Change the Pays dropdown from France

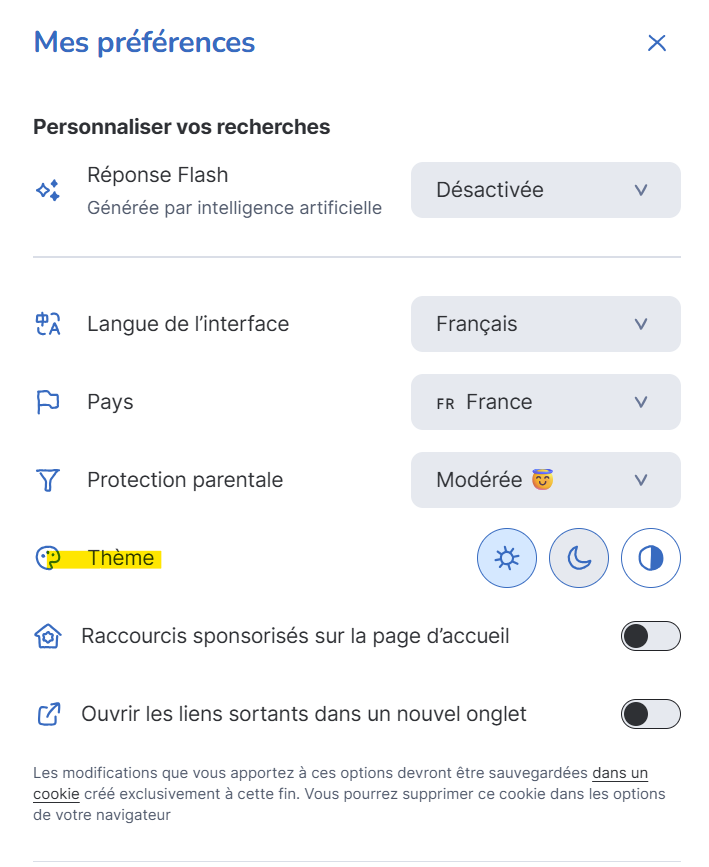click(545, 402)
